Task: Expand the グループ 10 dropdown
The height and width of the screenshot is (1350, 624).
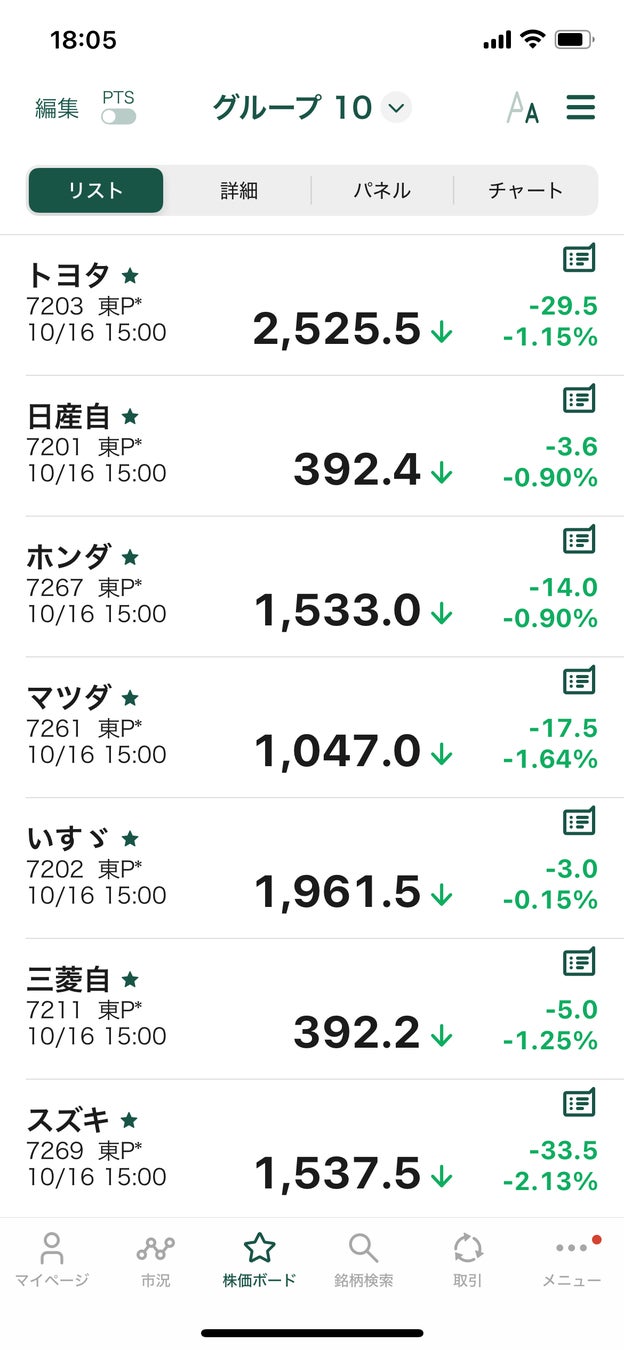Action: tap(396, 107)
